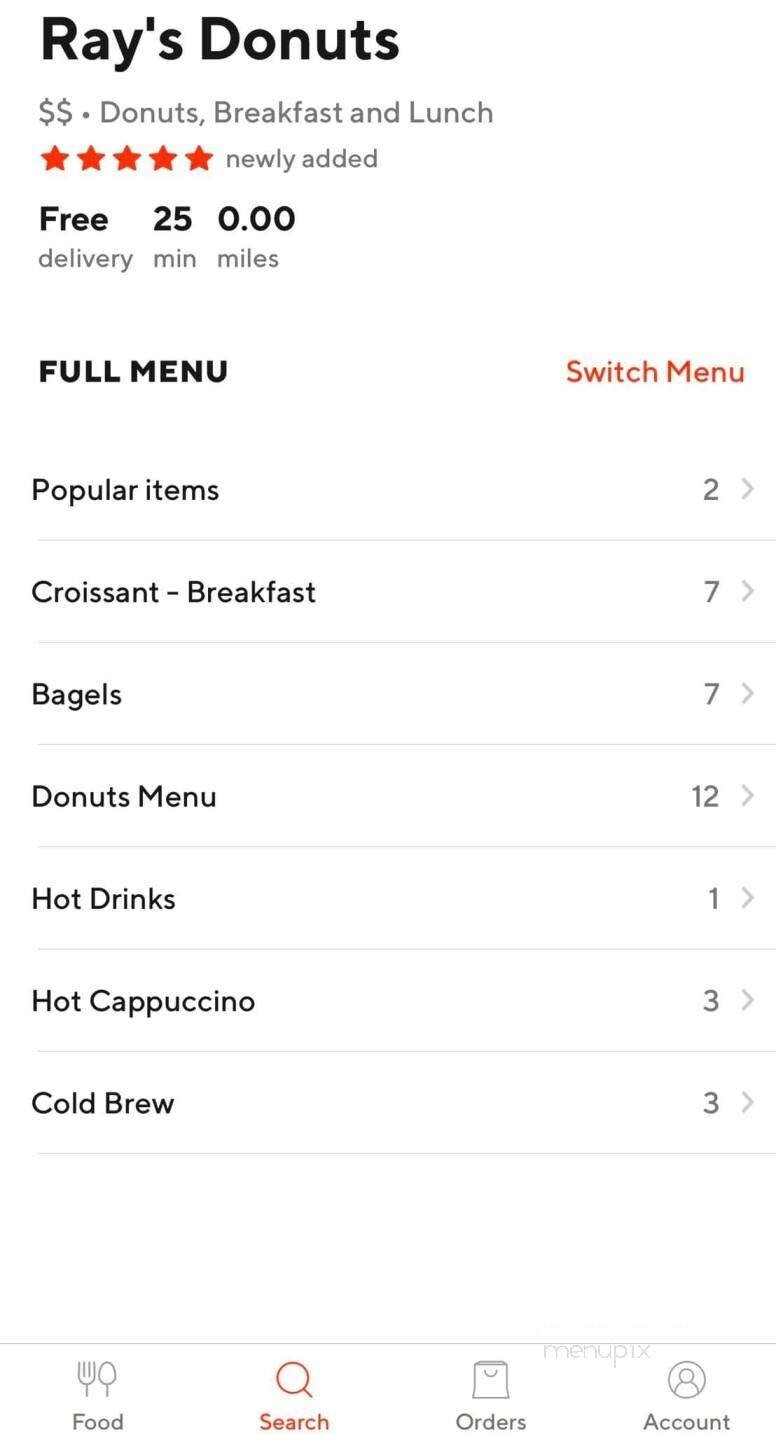Tap the FULL MENU heading

pyautogui.click(x=132, y=371)
